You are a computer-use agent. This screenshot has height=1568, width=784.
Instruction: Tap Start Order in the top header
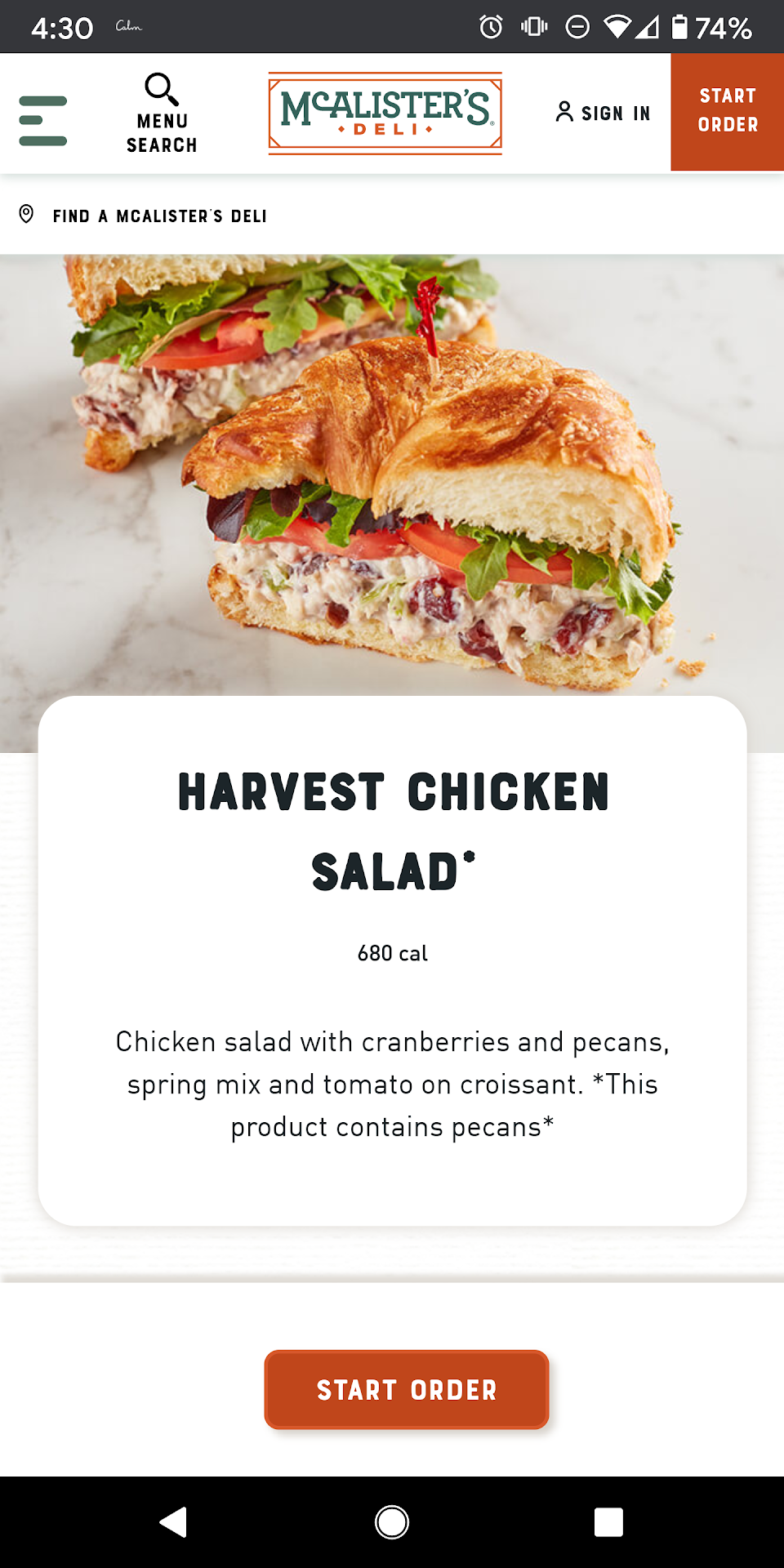click(x=727, y=112)
